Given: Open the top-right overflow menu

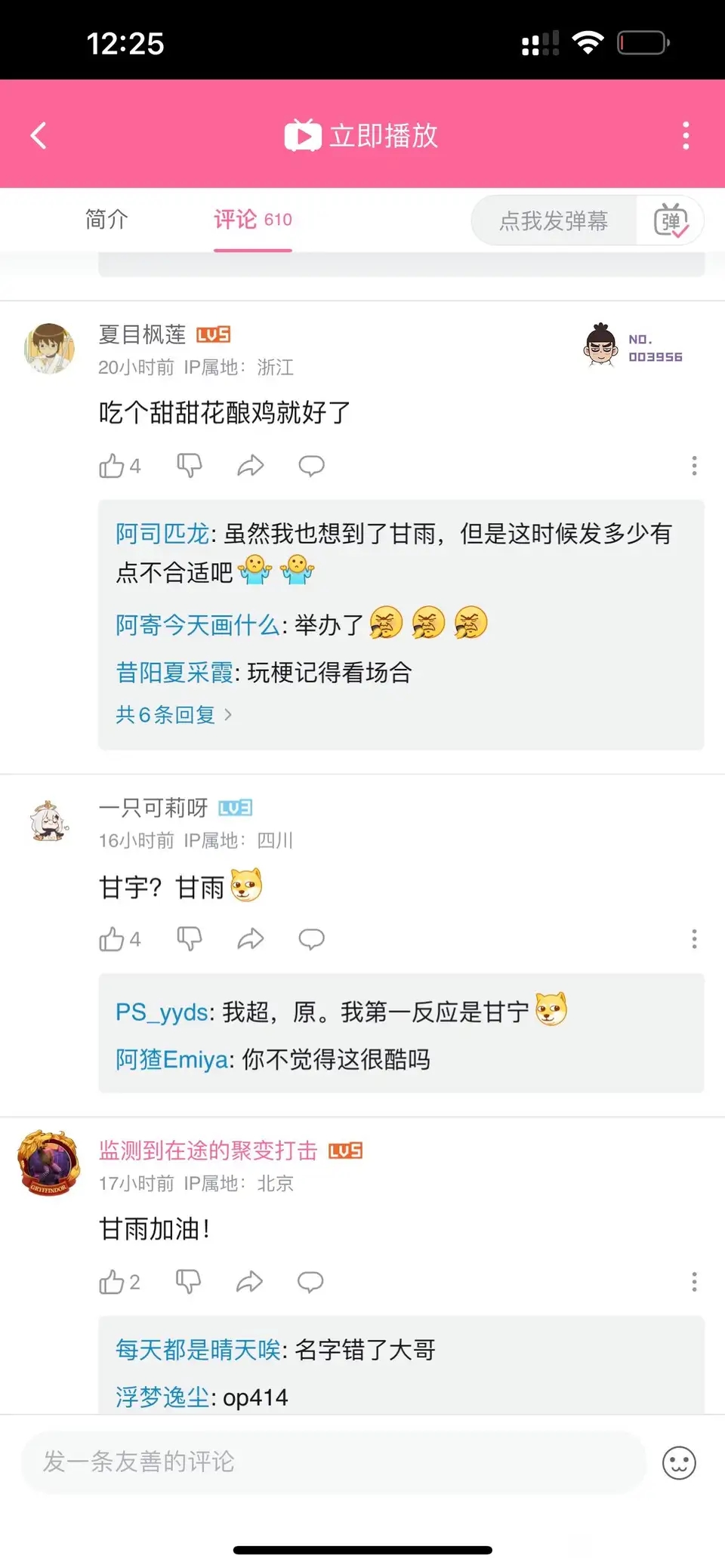Looking at the screenshot, I should pos(686,136).
